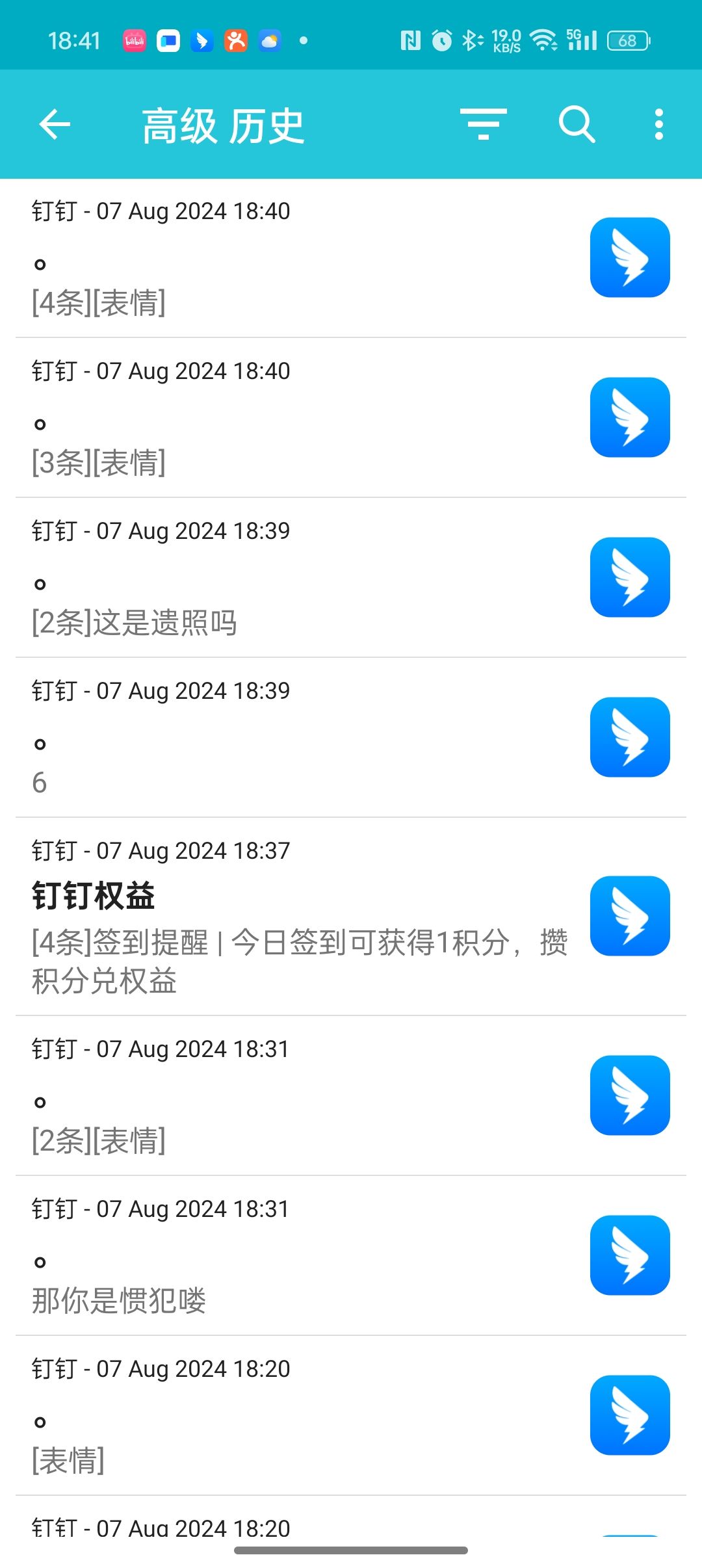The width and height of the screenshot is (702, 1568).
Task: Open the [2条]这是遗照吗 notification
Action: point(299,578)
